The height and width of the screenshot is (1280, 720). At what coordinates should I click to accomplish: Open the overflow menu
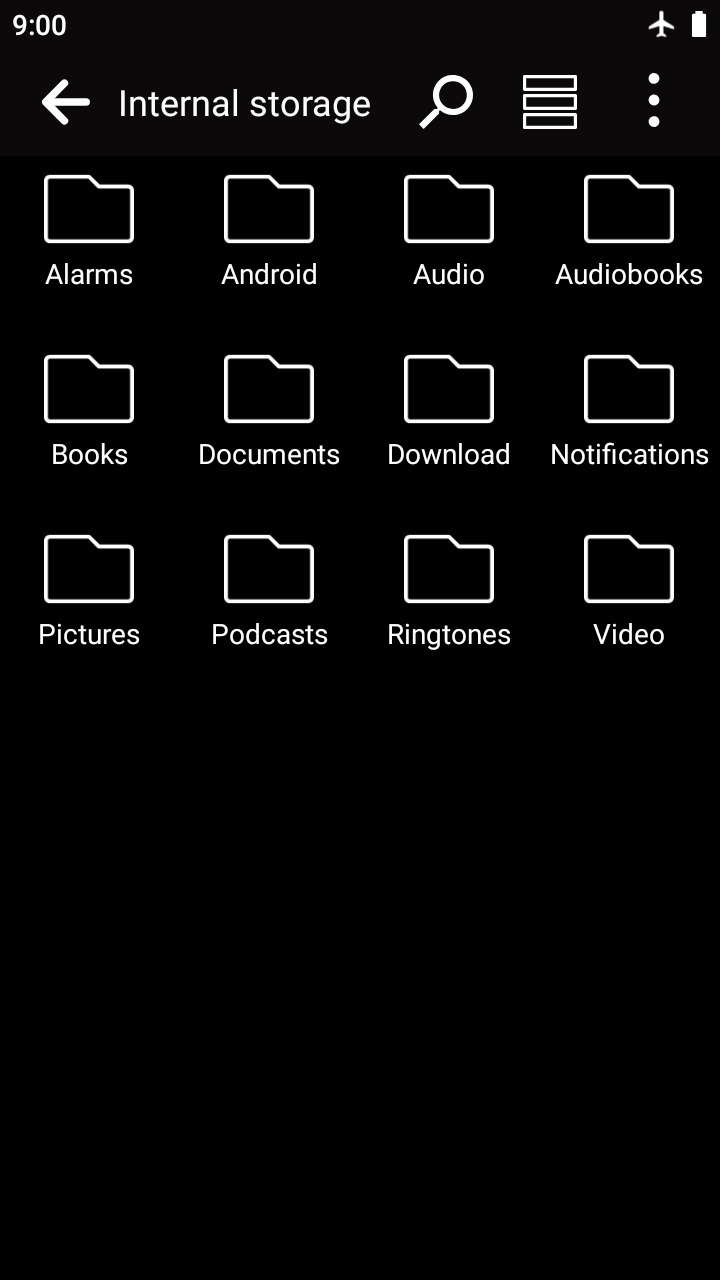(x=653, y=101)
